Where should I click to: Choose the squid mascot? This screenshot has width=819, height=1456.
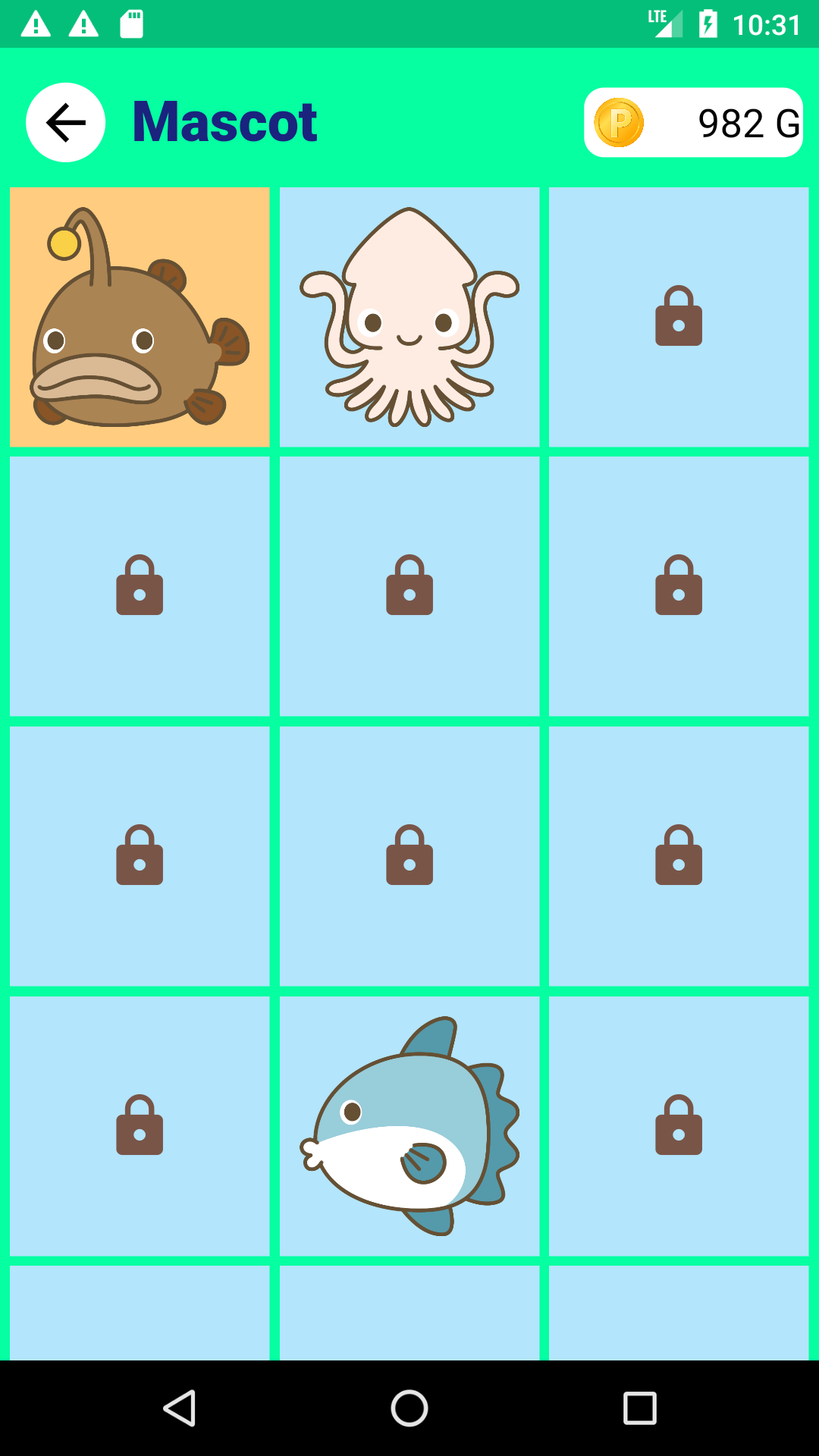409,317
